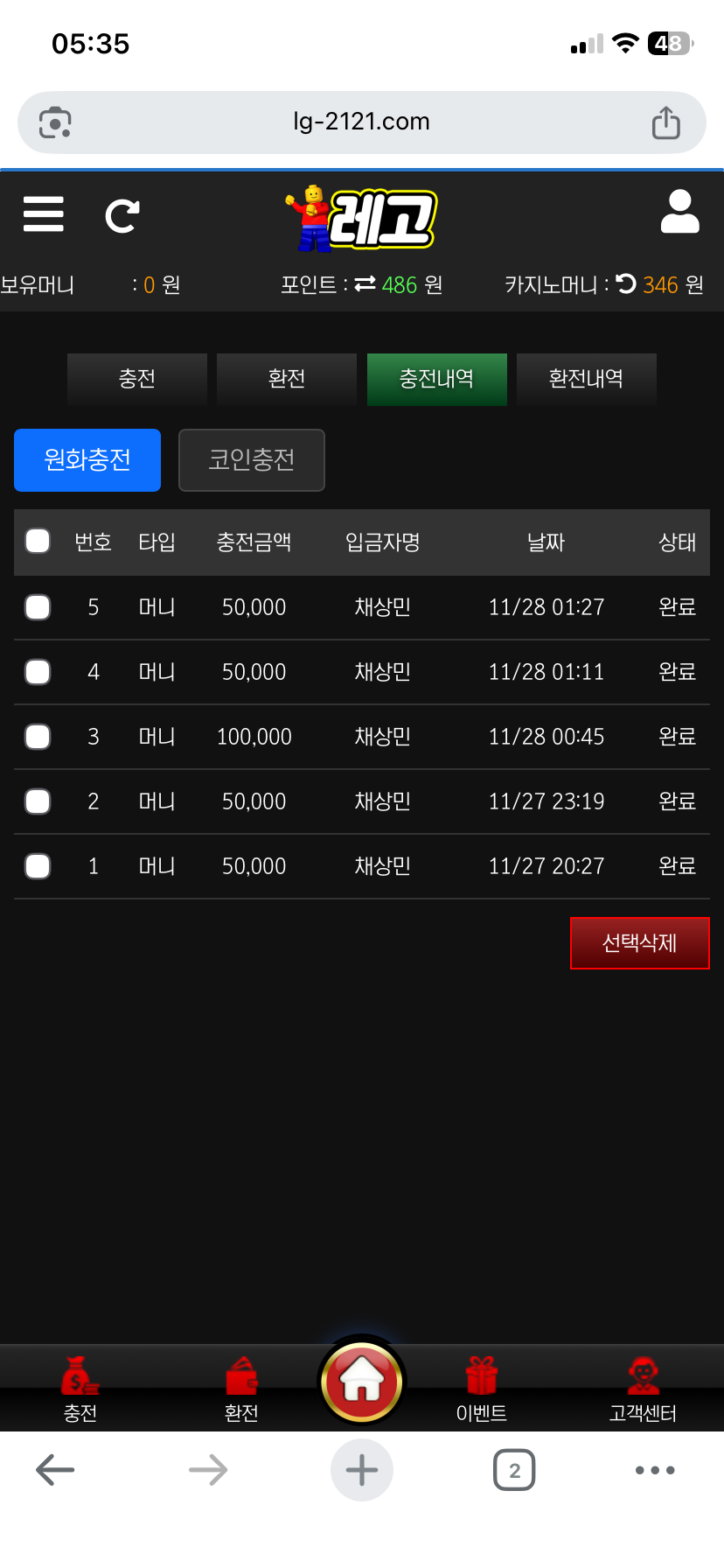The height and width of the screenshot is (1568, 724).
Task: Open the user profile icon
Action: pyautogui.click(x=679, y=212)
